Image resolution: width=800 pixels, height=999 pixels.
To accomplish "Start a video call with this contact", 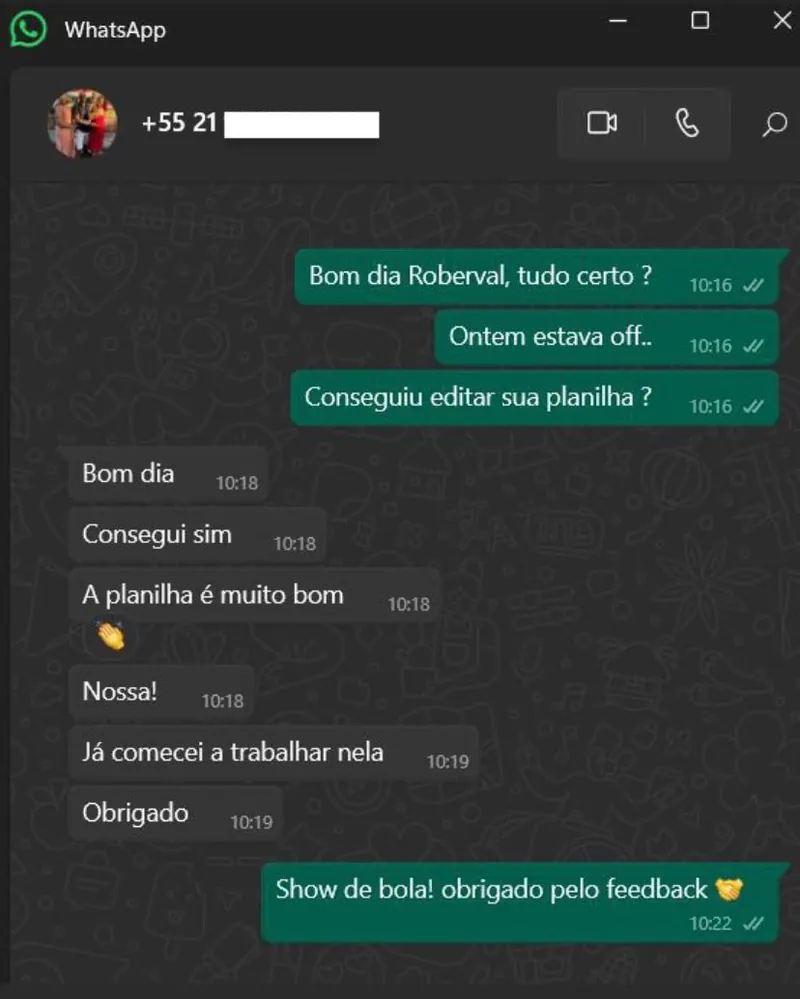I will (x=601, y=124).
